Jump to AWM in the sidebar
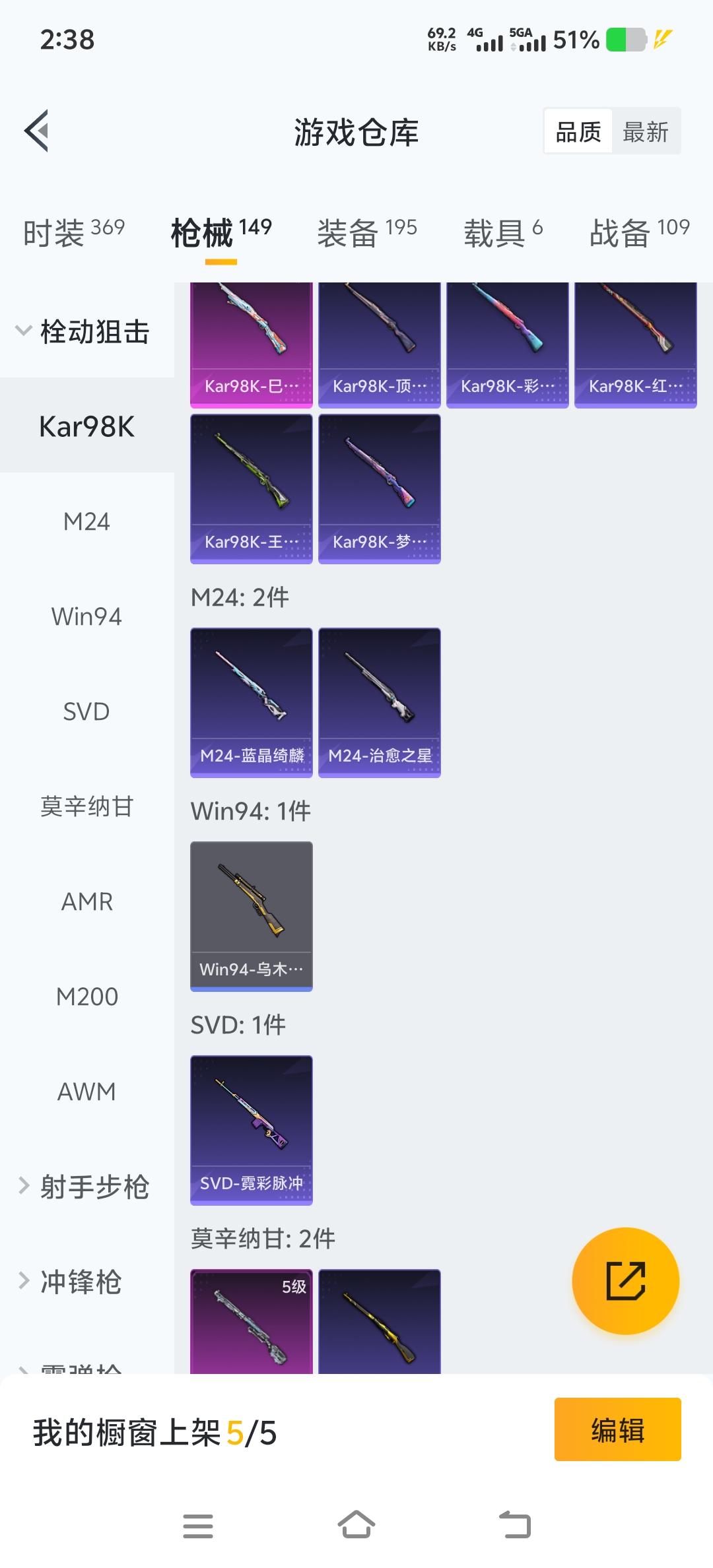This screenshot has height=1568, width=713. coord(86,1092)
